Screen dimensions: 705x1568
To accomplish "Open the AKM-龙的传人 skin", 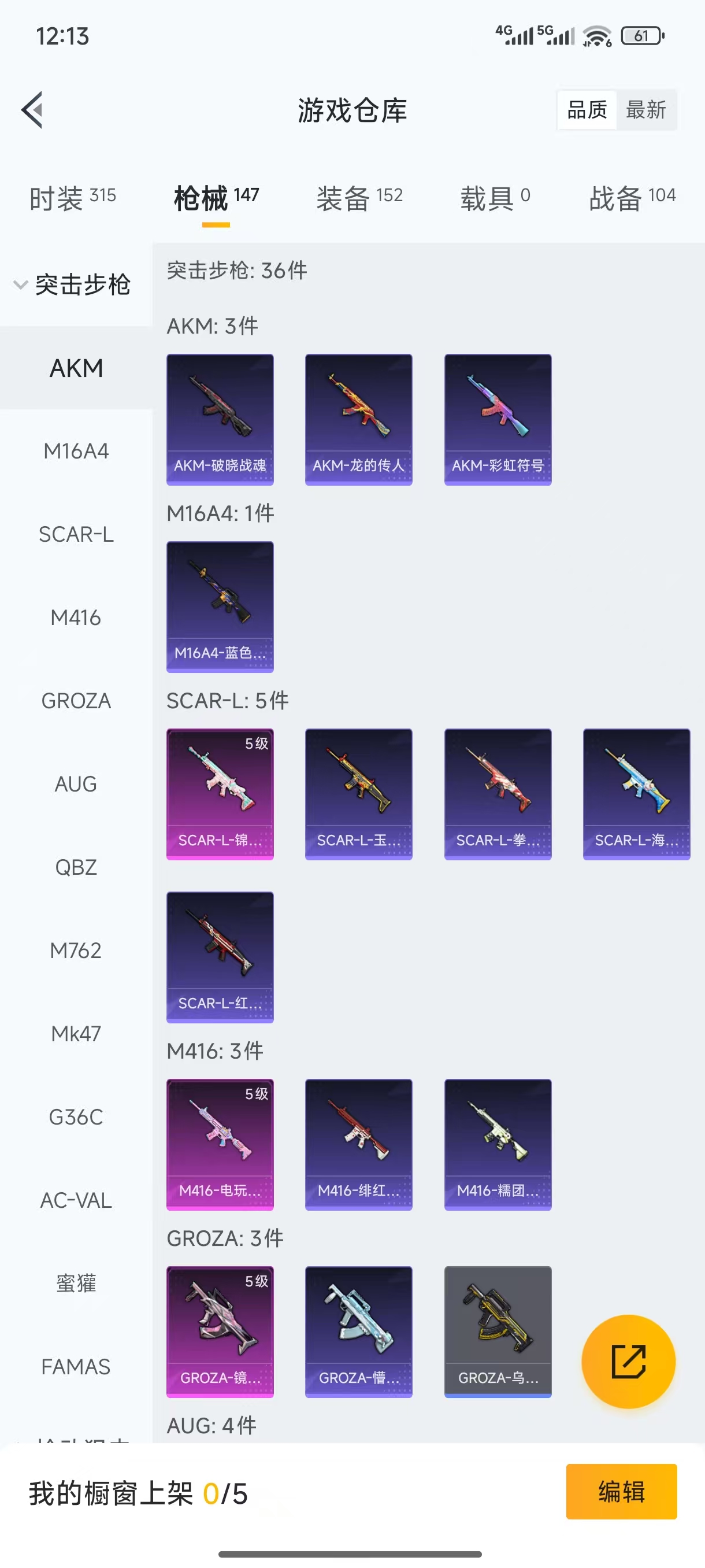I will pos(358,419).
